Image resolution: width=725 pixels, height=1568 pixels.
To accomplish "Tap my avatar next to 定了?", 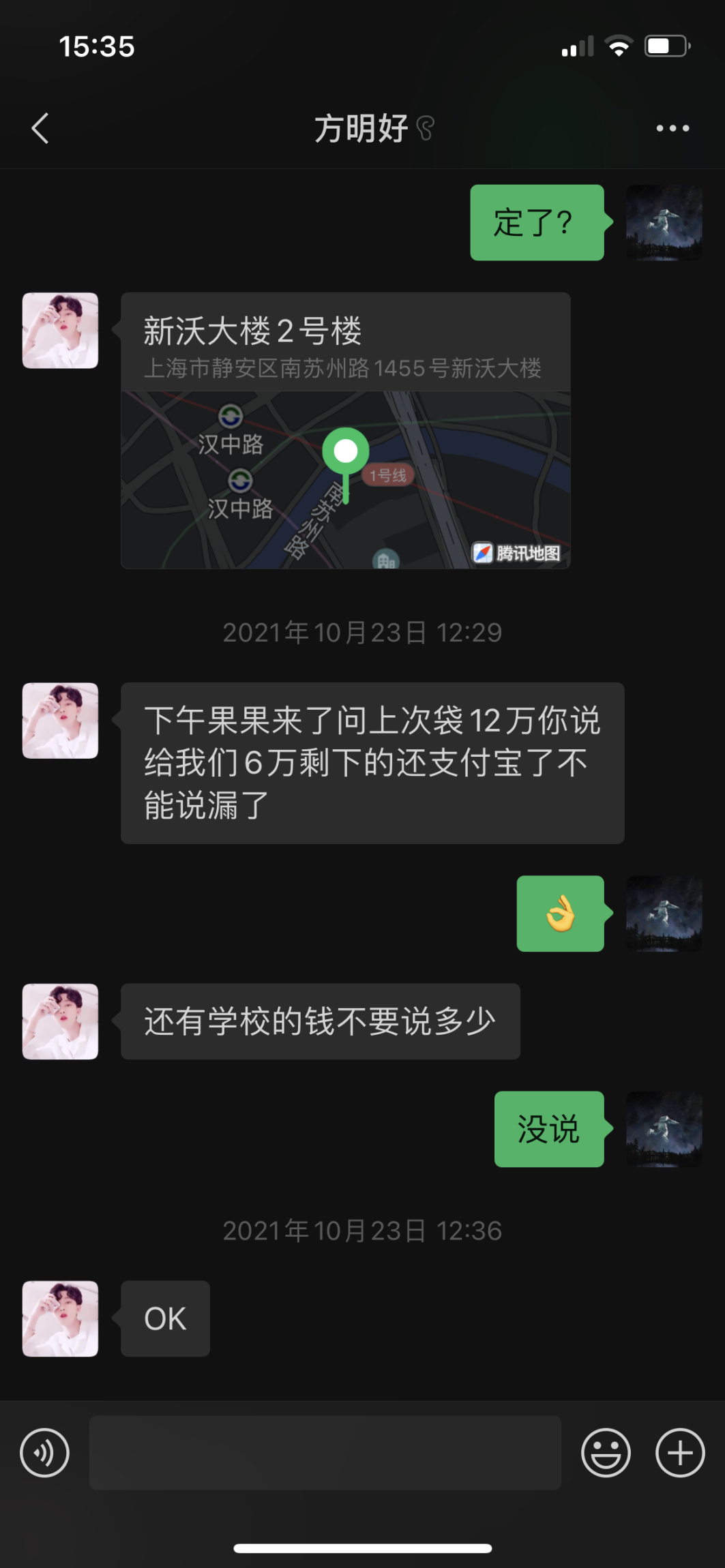I will coord(664,222).
